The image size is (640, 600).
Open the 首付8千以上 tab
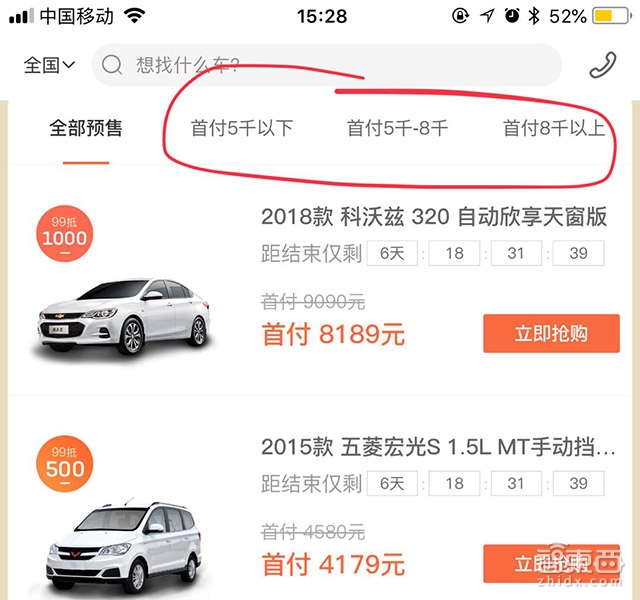553,128
